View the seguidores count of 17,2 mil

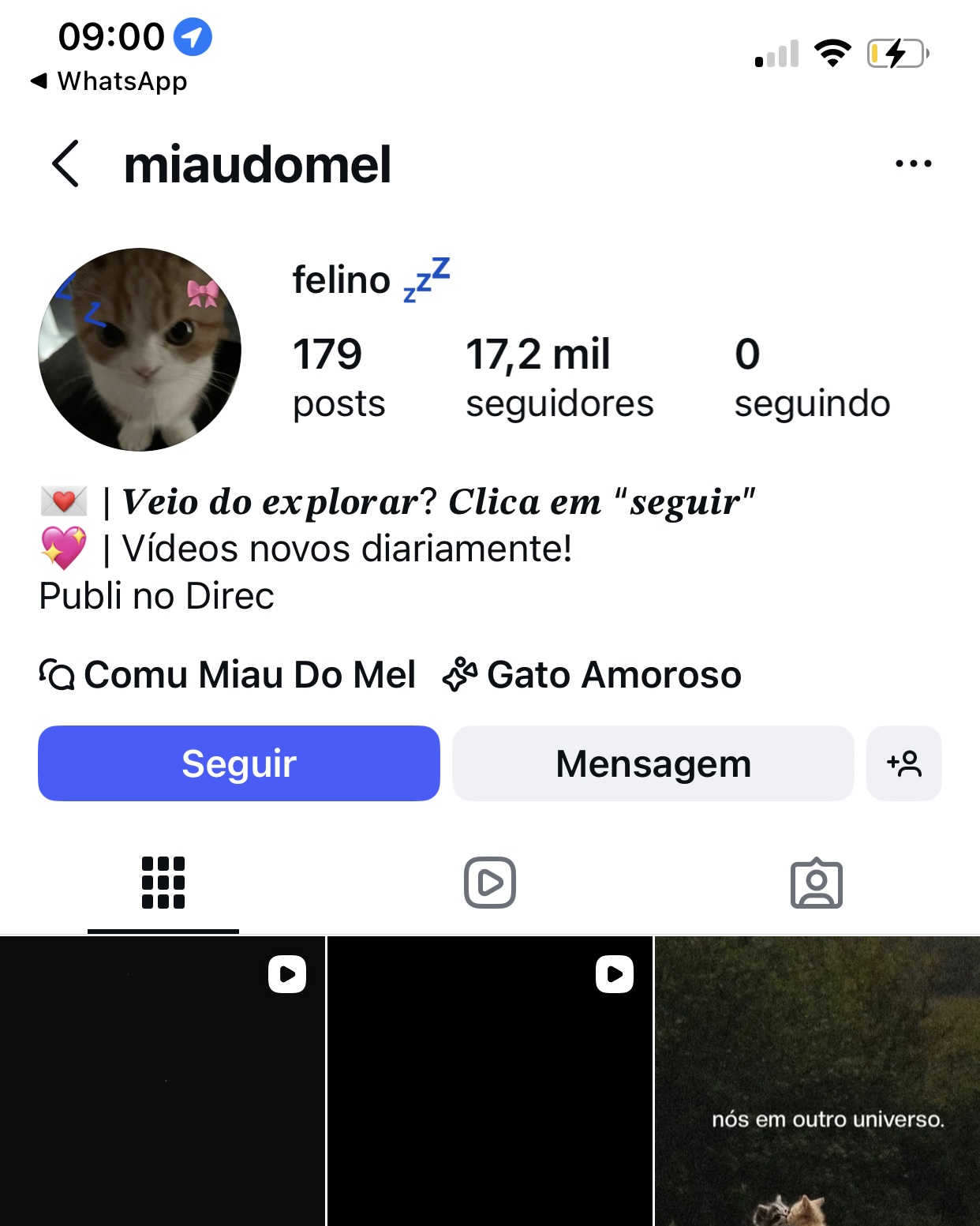pyautogui.click(x=560, y=377)
